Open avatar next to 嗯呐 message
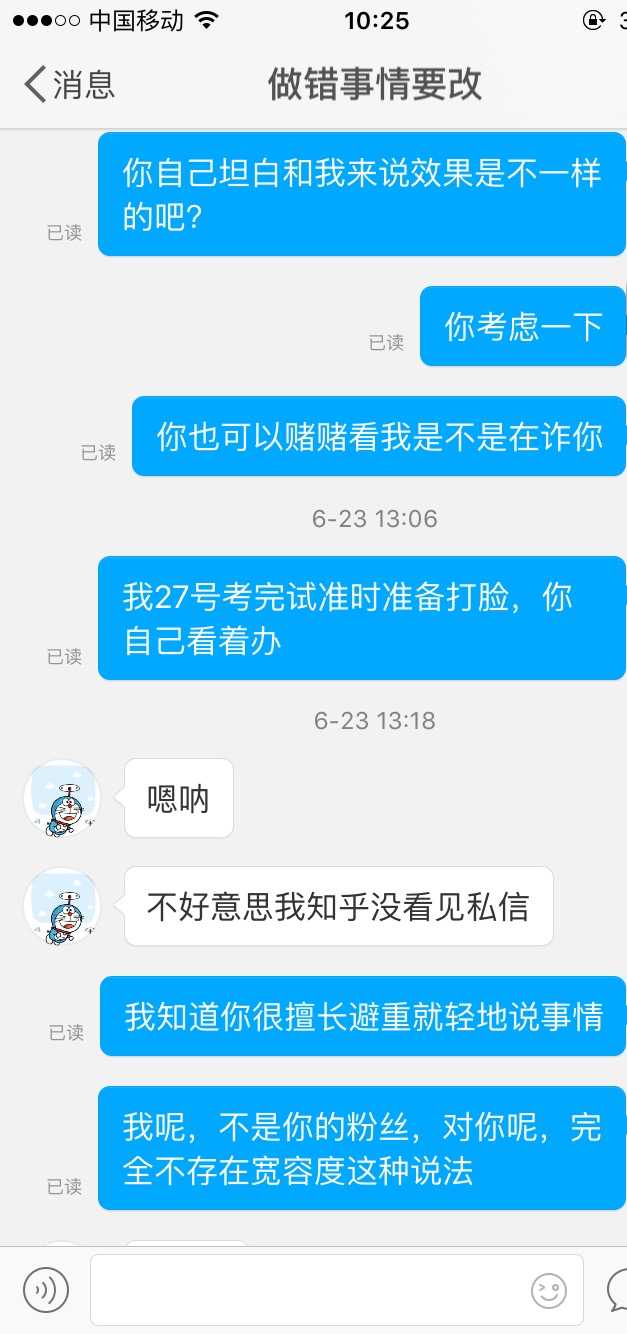 62,798
